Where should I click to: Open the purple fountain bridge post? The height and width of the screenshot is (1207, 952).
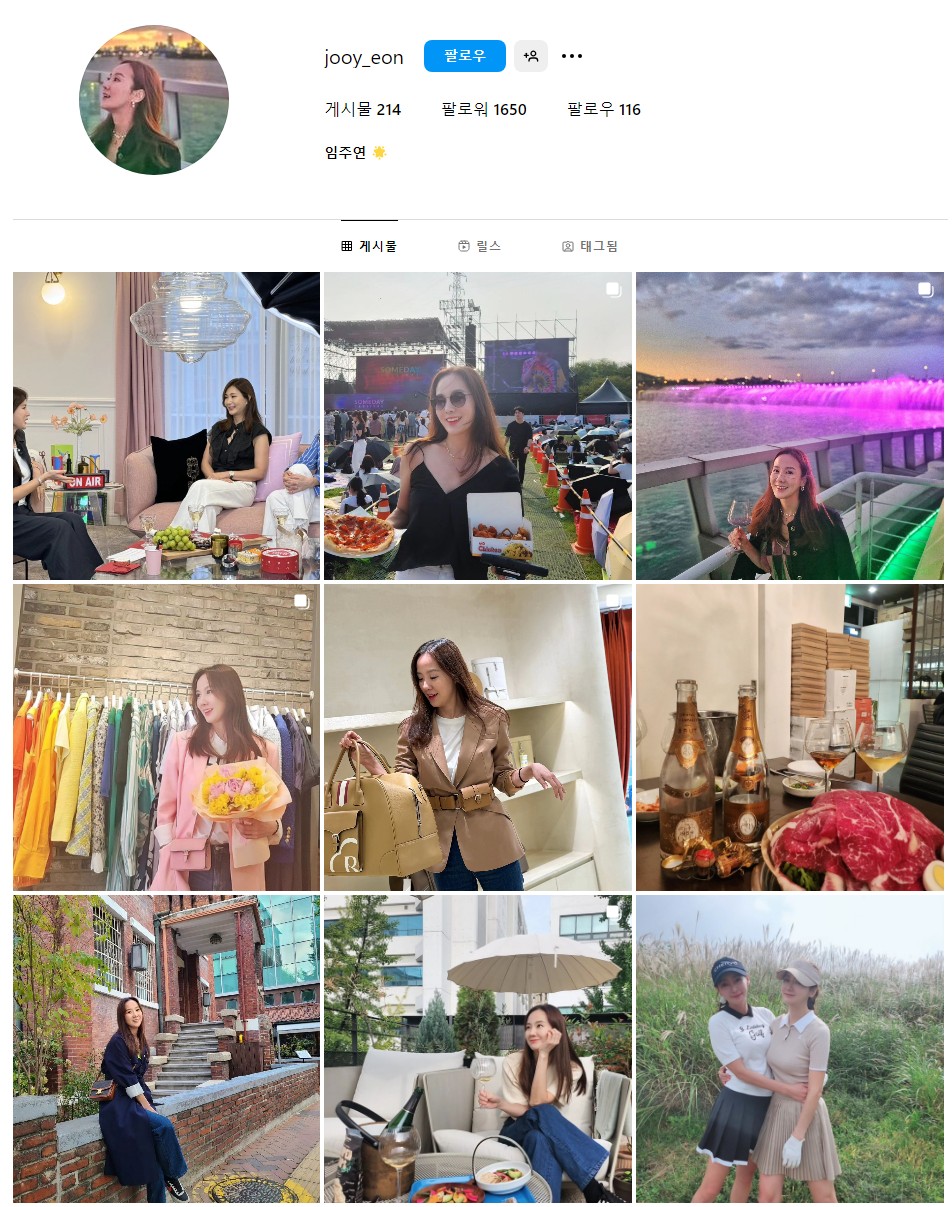790,426
